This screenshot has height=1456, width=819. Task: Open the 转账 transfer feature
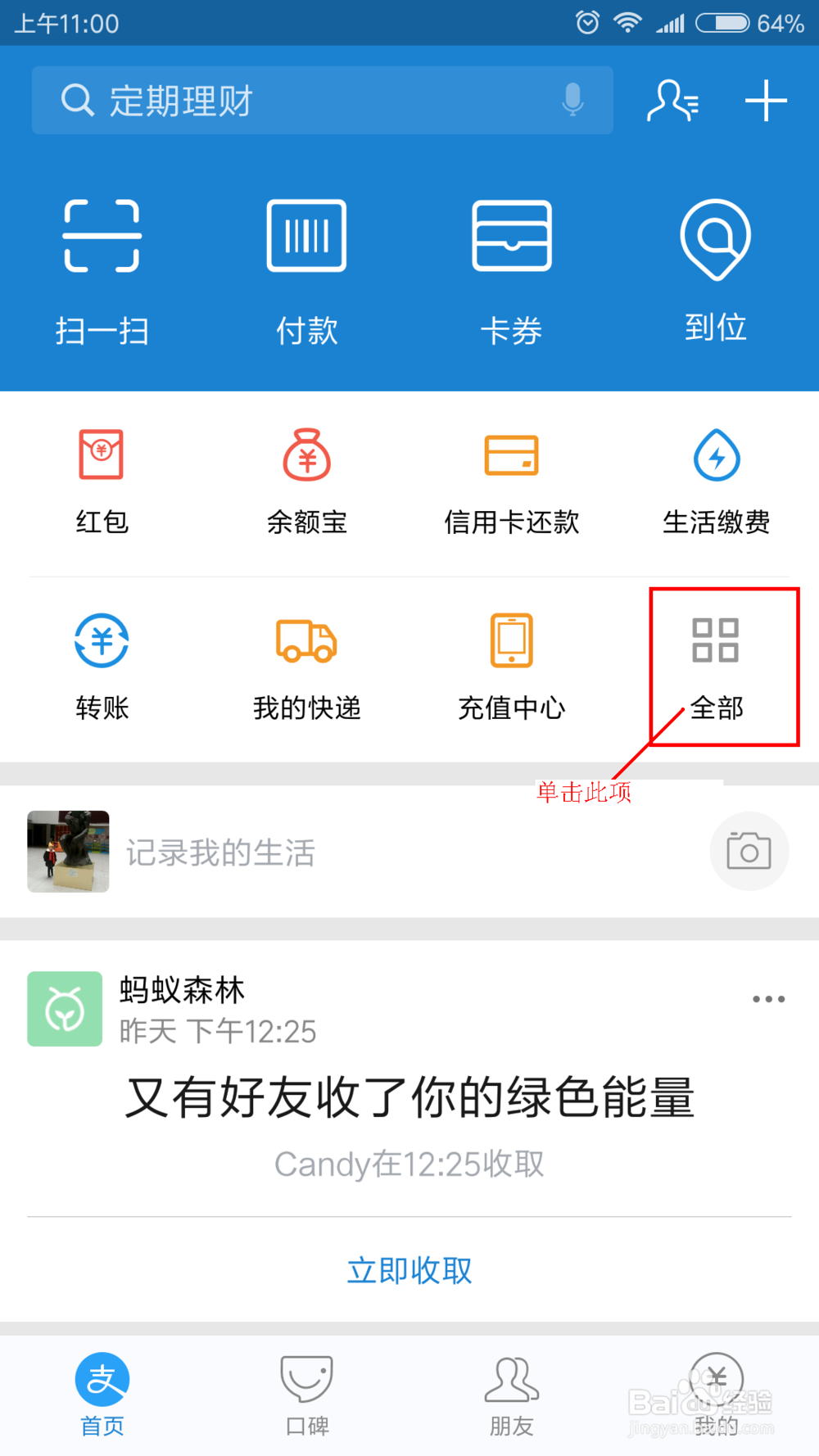pyautogui.click(x=102, y=663)
